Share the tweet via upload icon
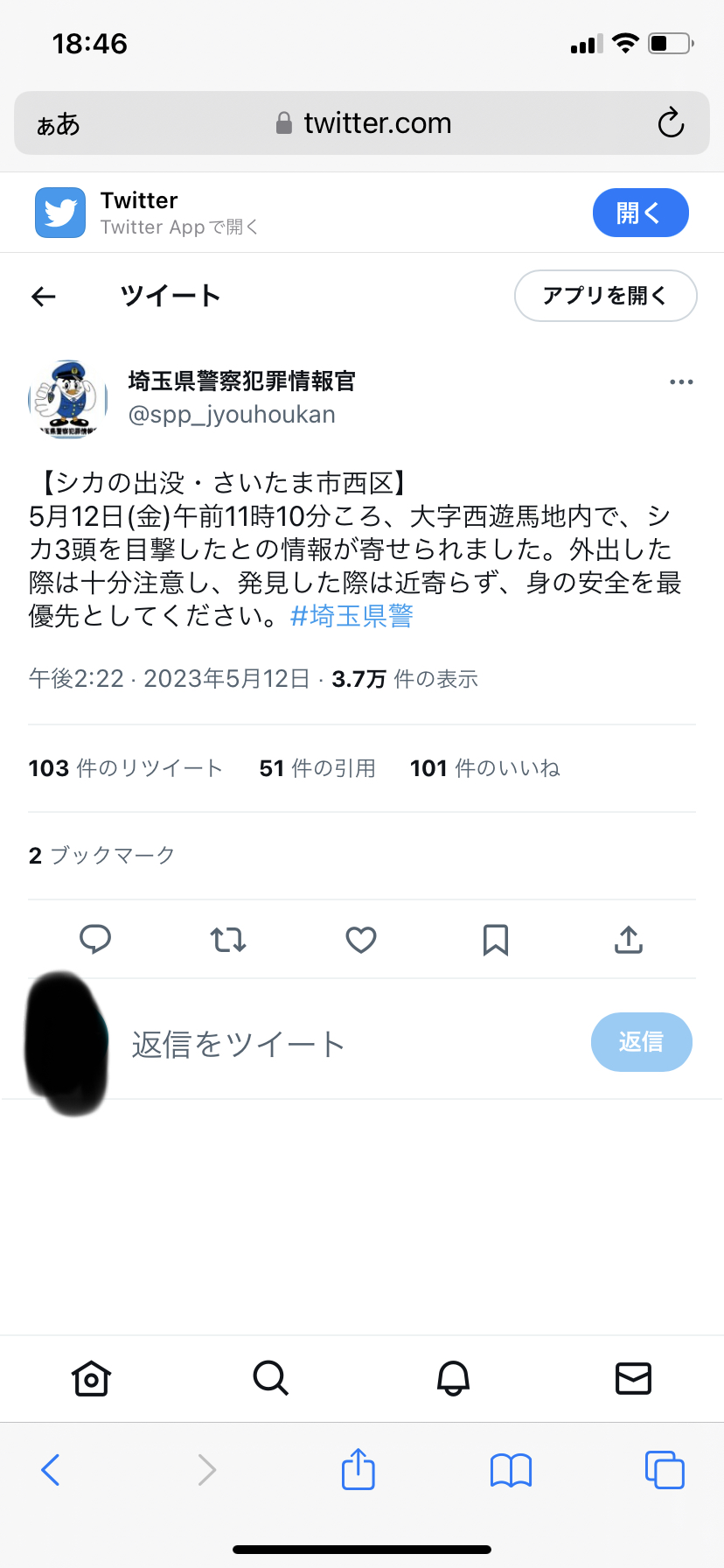This screenshot has height=1568, width=724. [629, 940]
